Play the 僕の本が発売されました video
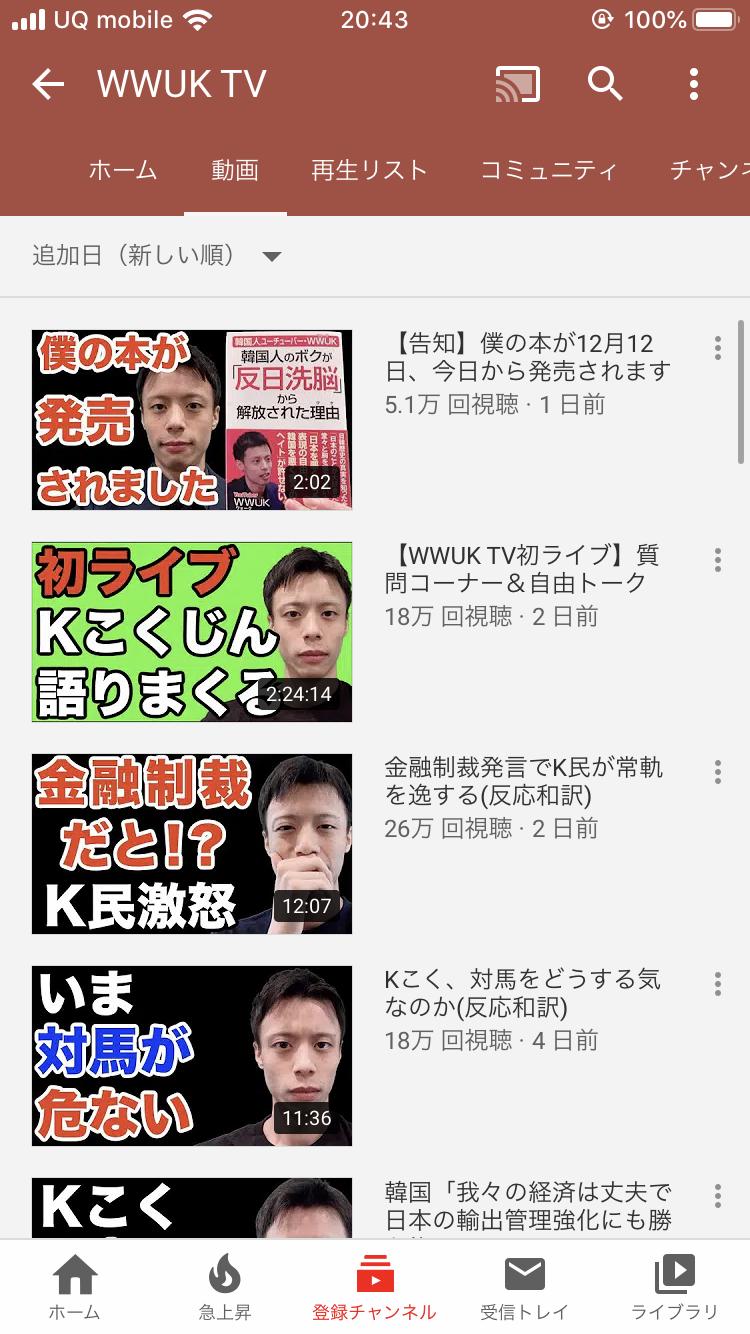The width and height of the screenshot is (750, 1334). point(192,420)
